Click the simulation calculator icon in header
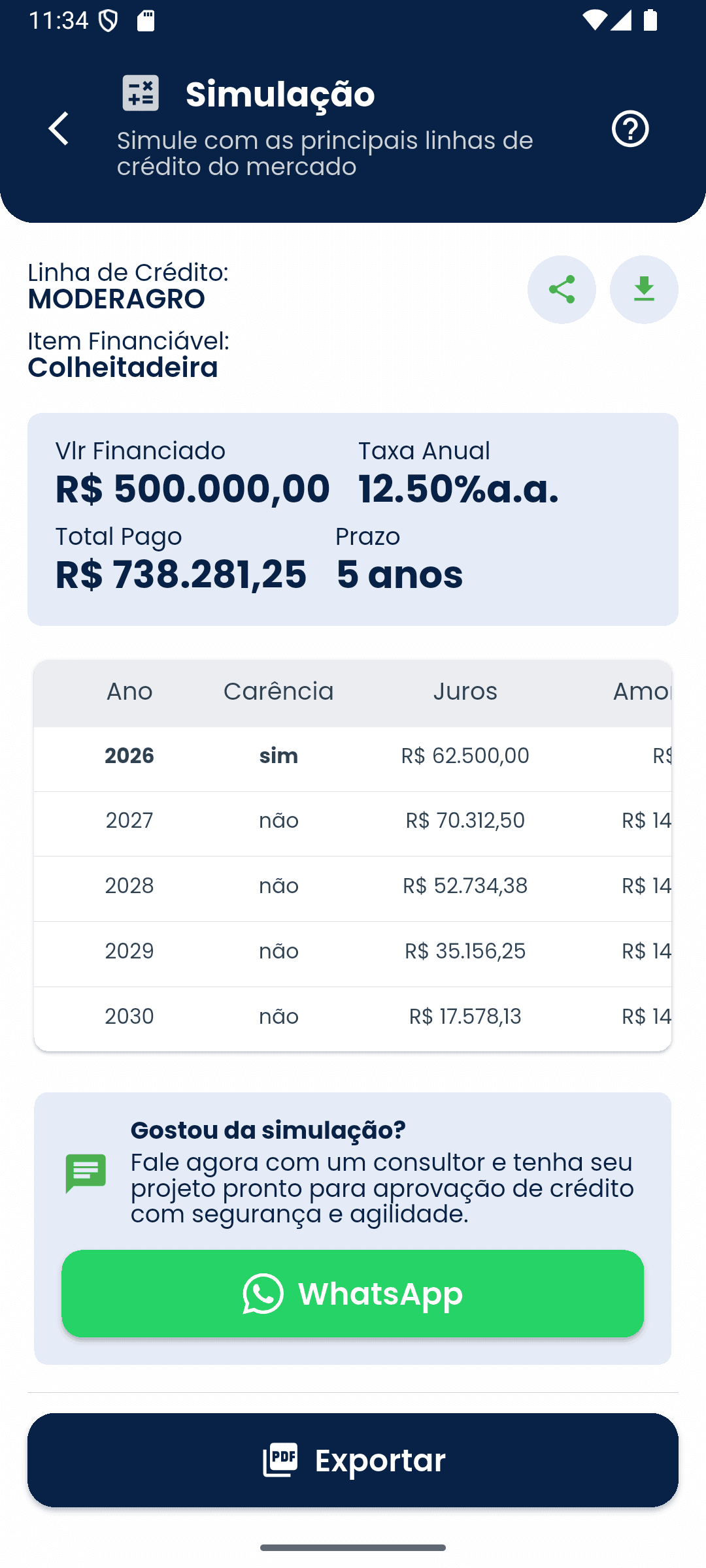The image size is (706, 1568). (139, 93)
